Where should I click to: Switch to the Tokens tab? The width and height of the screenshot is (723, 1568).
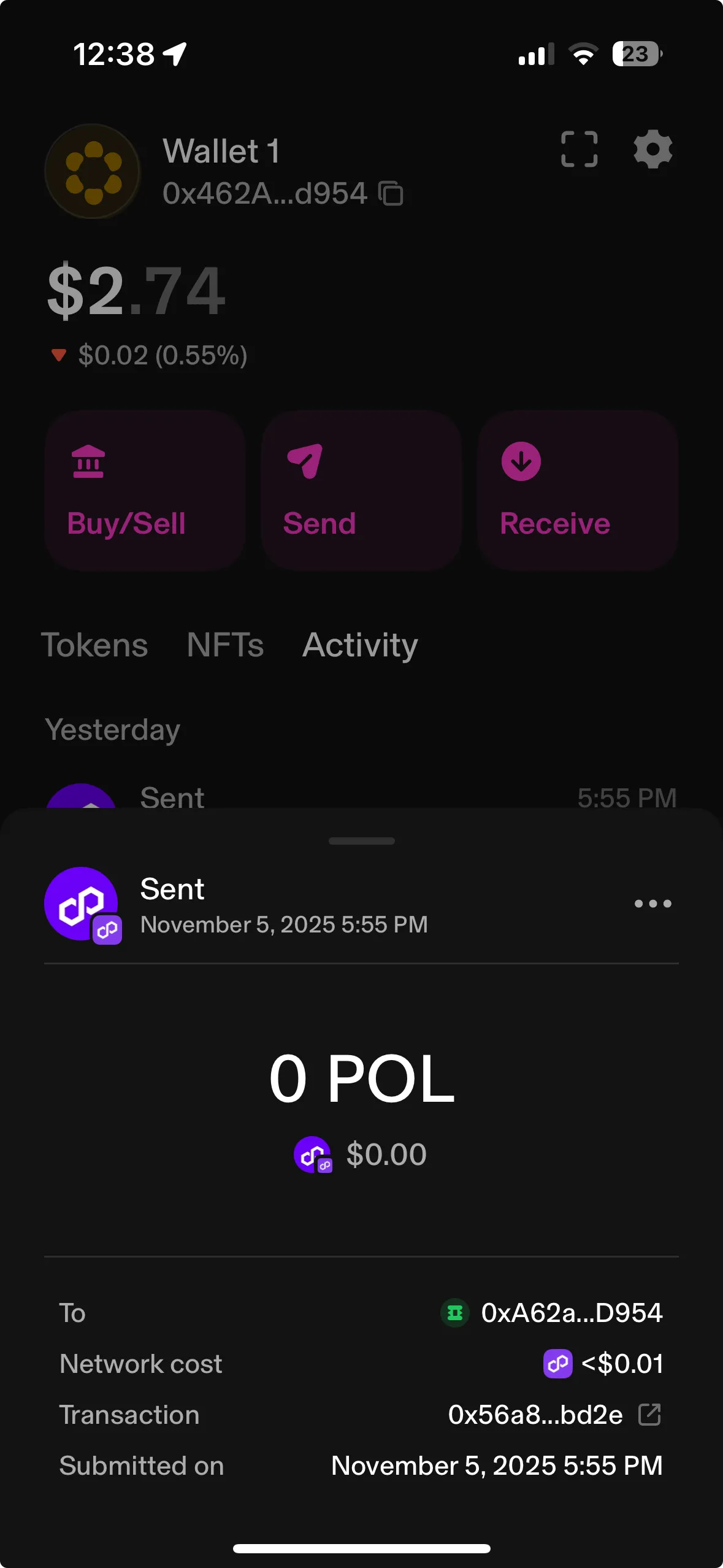pos(94,645)
